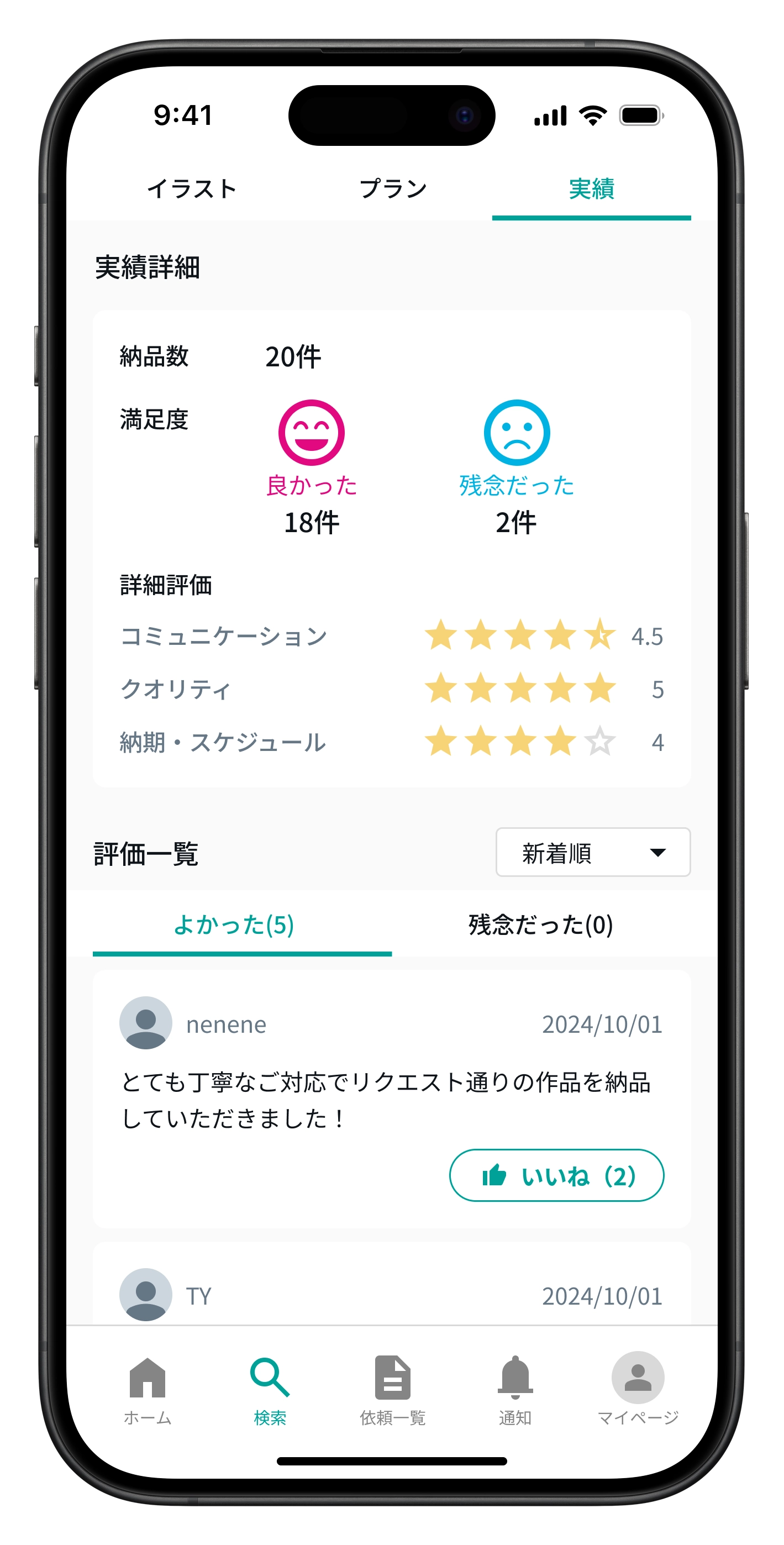Open the 依頼一覧 tab
The height and width of the screenshot is (1545, 784).
[x=392, y=1389]
